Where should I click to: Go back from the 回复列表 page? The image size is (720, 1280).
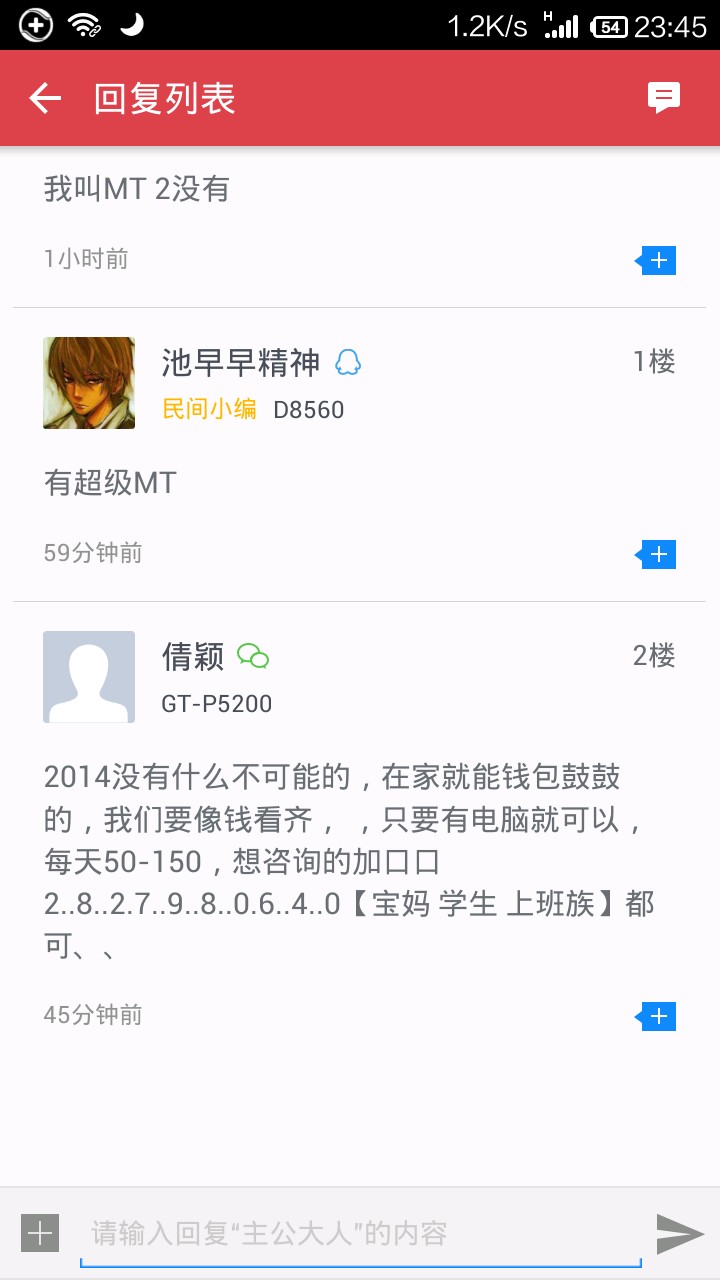[45, 98]
